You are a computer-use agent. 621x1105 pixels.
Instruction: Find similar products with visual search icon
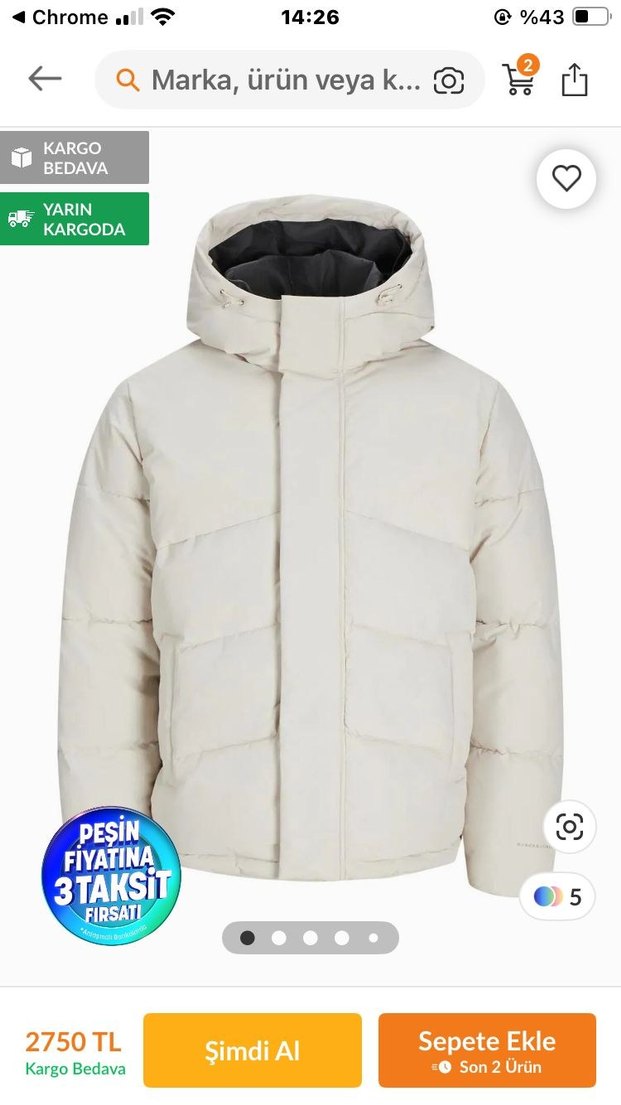point(569,827)
